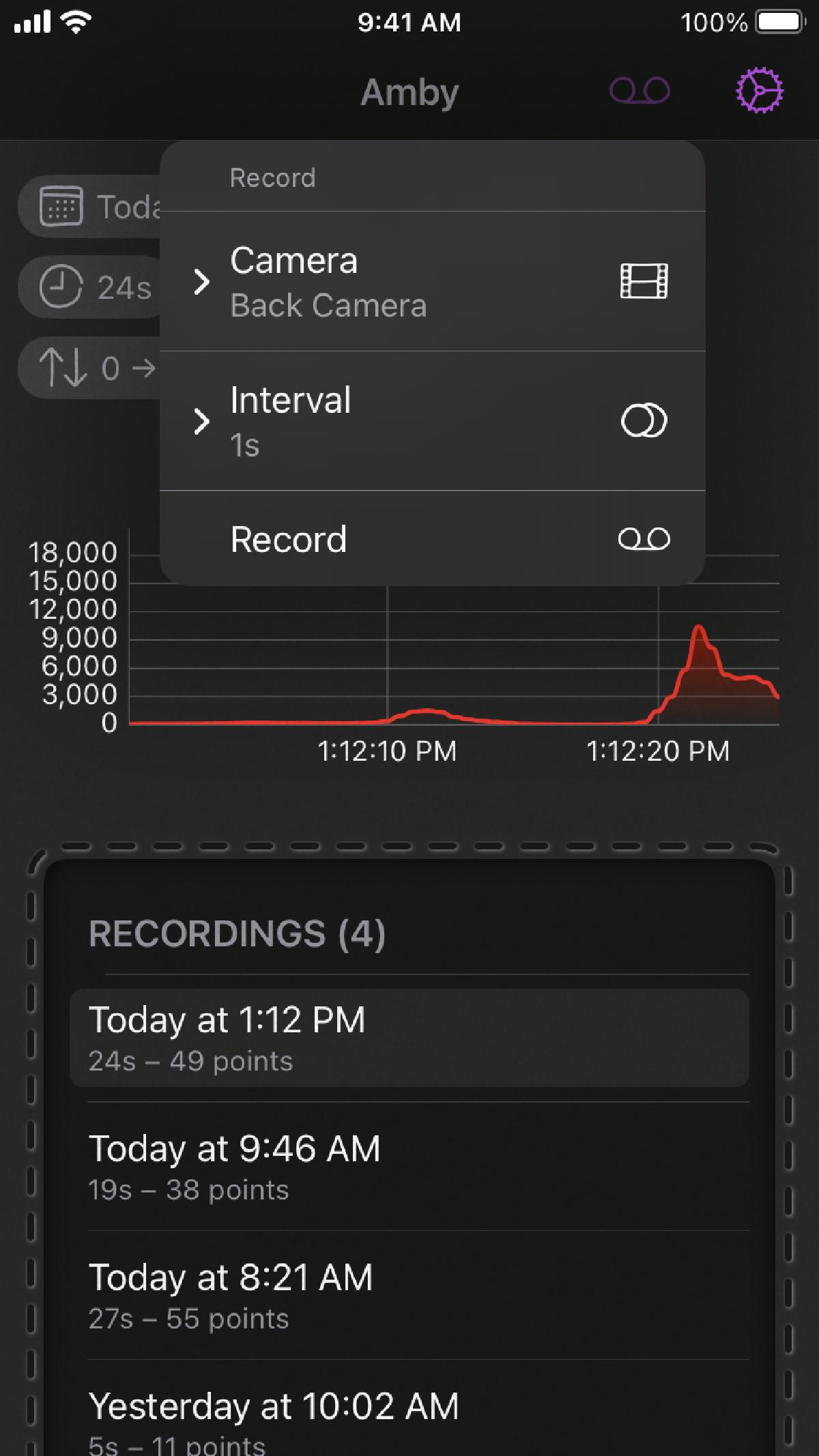Start recording from the Record menu item

pyautogui.click(x=432, y=539)
